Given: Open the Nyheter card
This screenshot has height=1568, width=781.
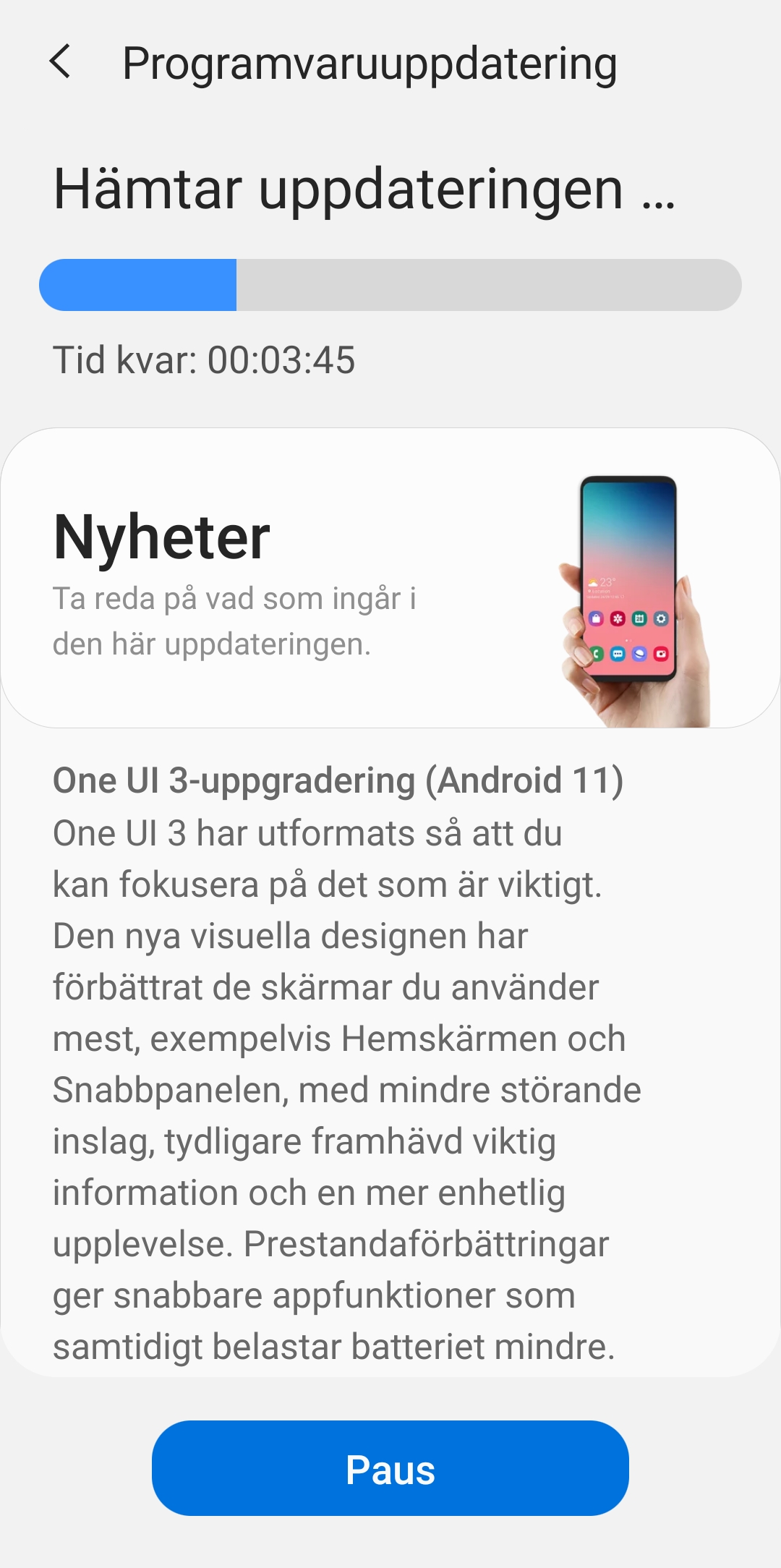Looking at the screenshot, I should [390, 578].
